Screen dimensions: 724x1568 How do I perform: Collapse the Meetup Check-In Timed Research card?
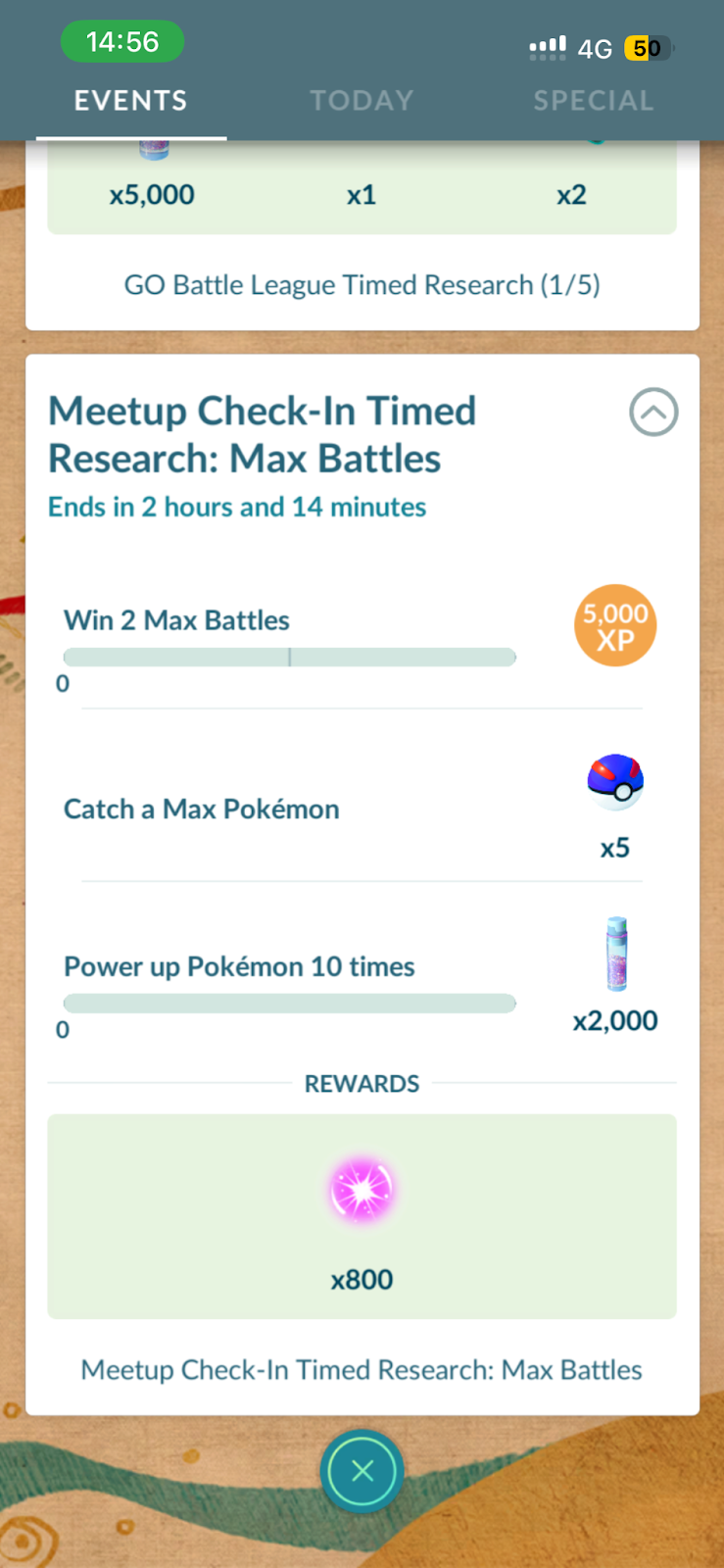652,413
